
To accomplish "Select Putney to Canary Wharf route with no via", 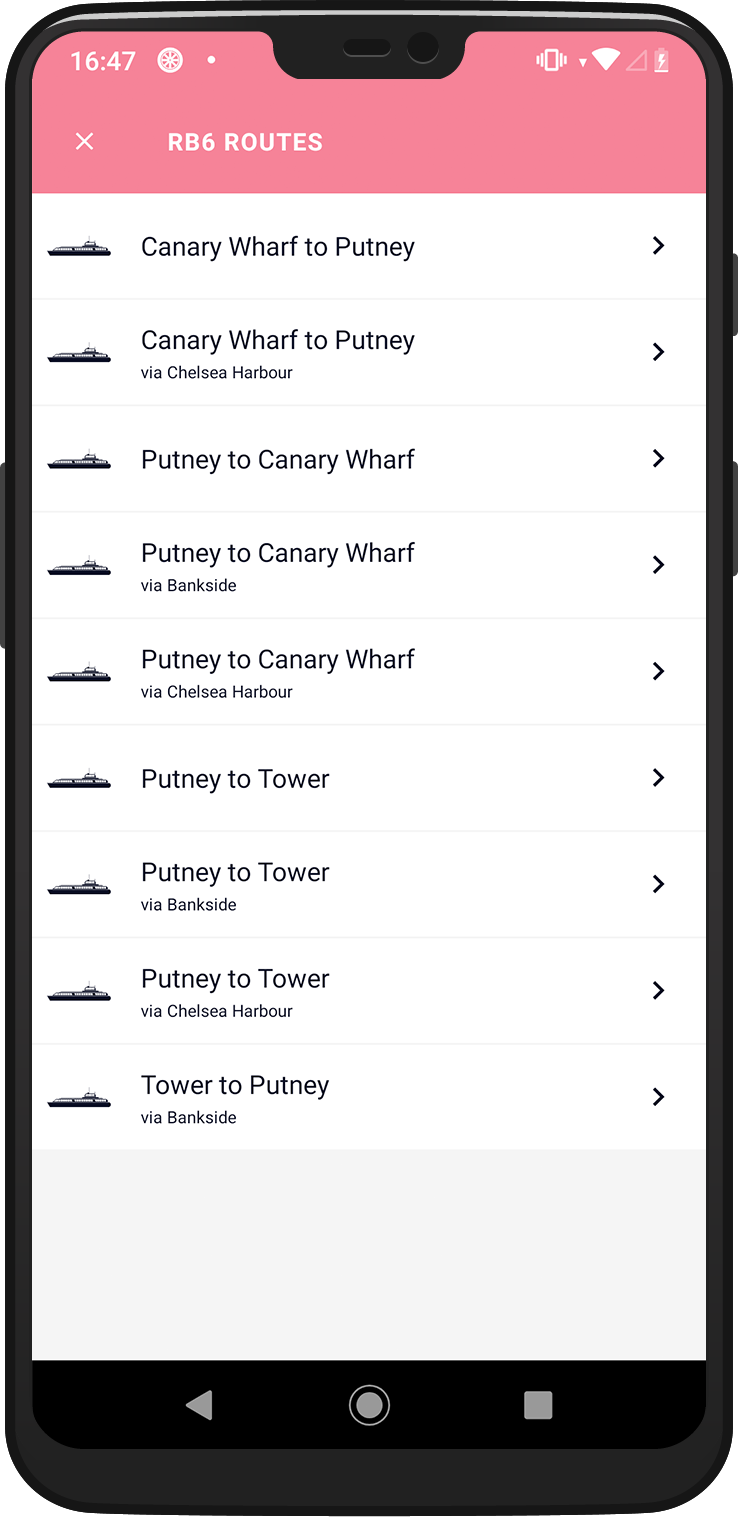I will (369, 459).
